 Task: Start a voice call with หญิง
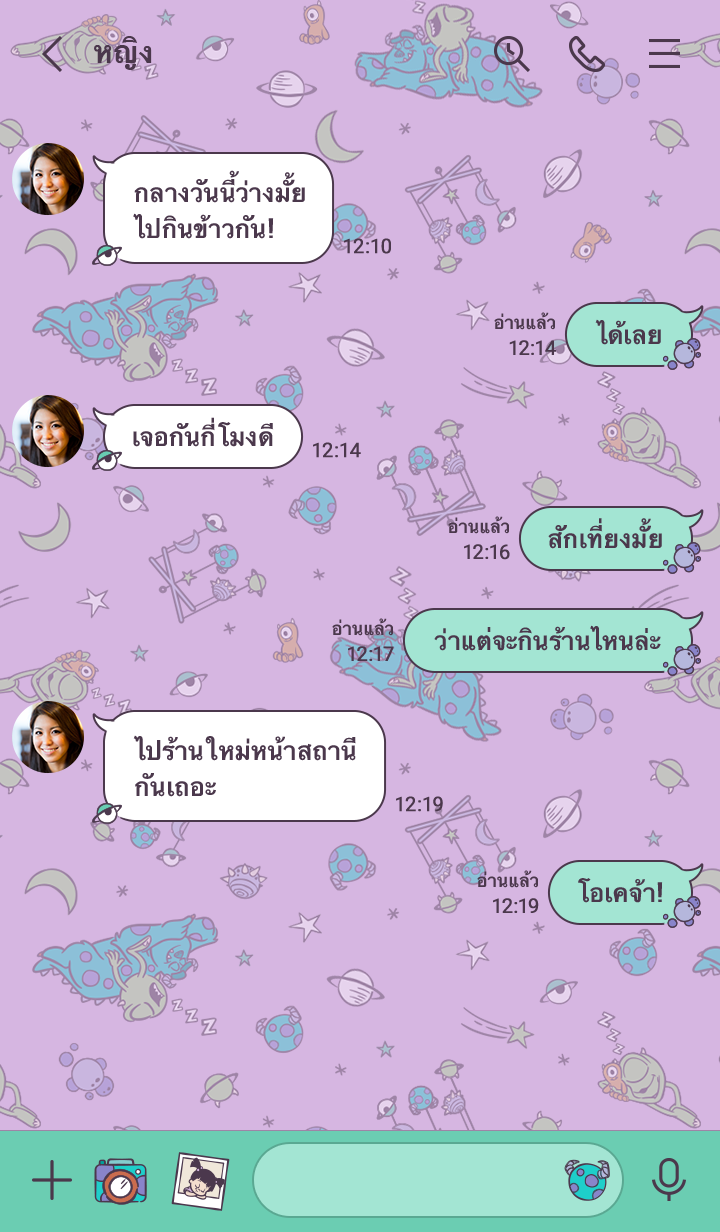click(586, 53)
